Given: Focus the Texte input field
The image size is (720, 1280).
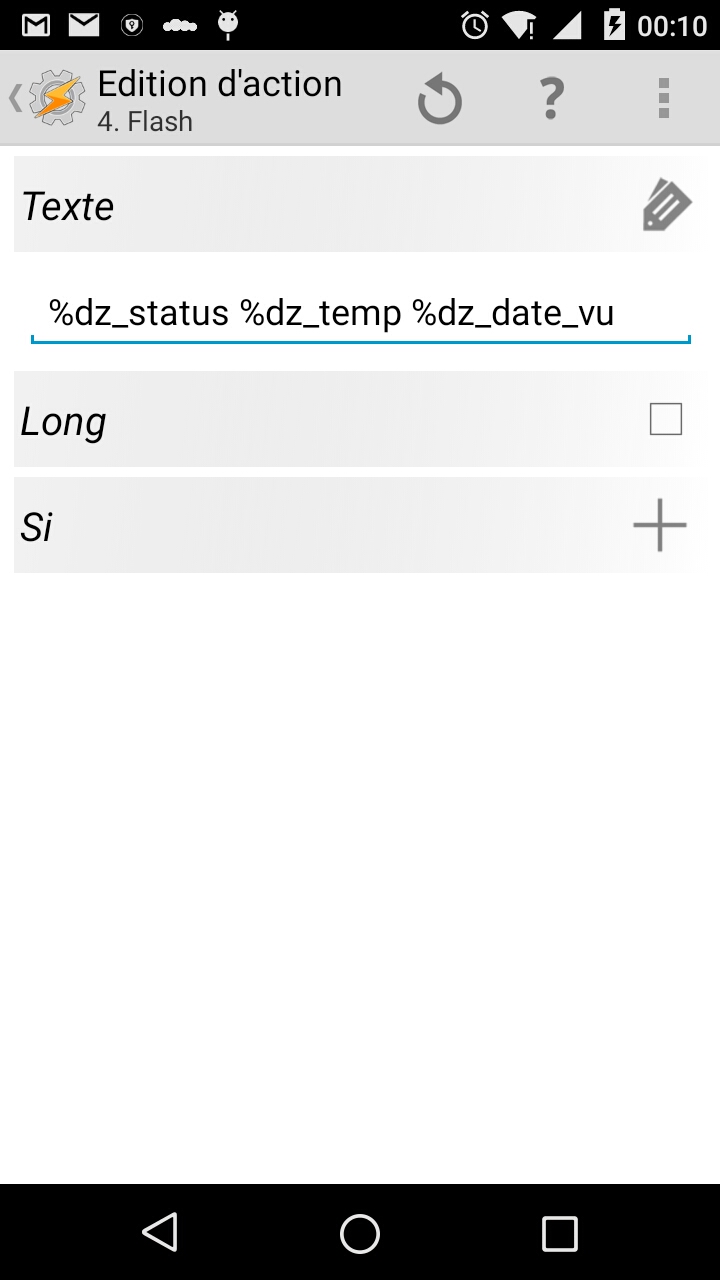Looking at the screenshot, I should click(360, 314).
